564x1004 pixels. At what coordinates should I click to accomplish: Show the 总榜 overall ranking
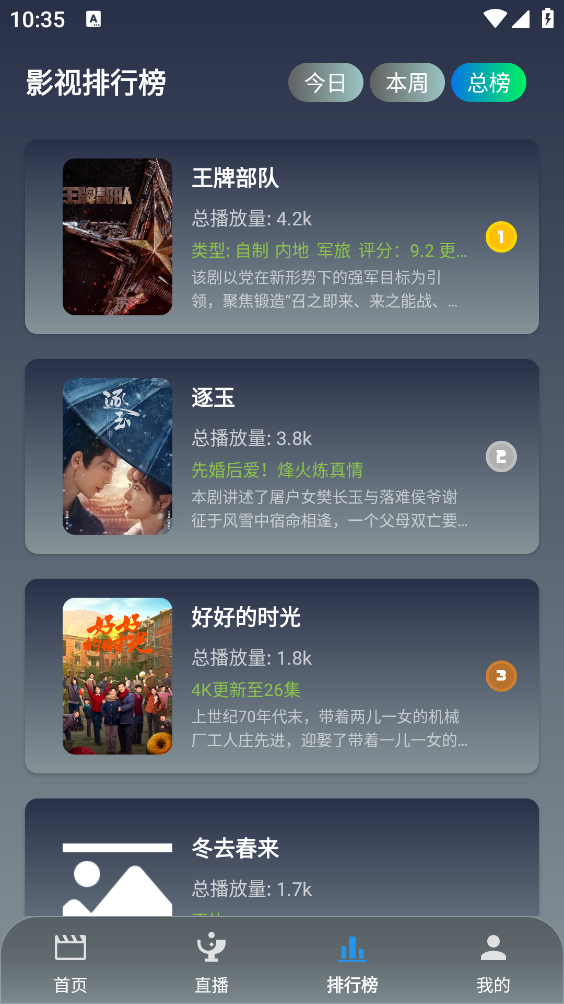(x=488, y=83)
